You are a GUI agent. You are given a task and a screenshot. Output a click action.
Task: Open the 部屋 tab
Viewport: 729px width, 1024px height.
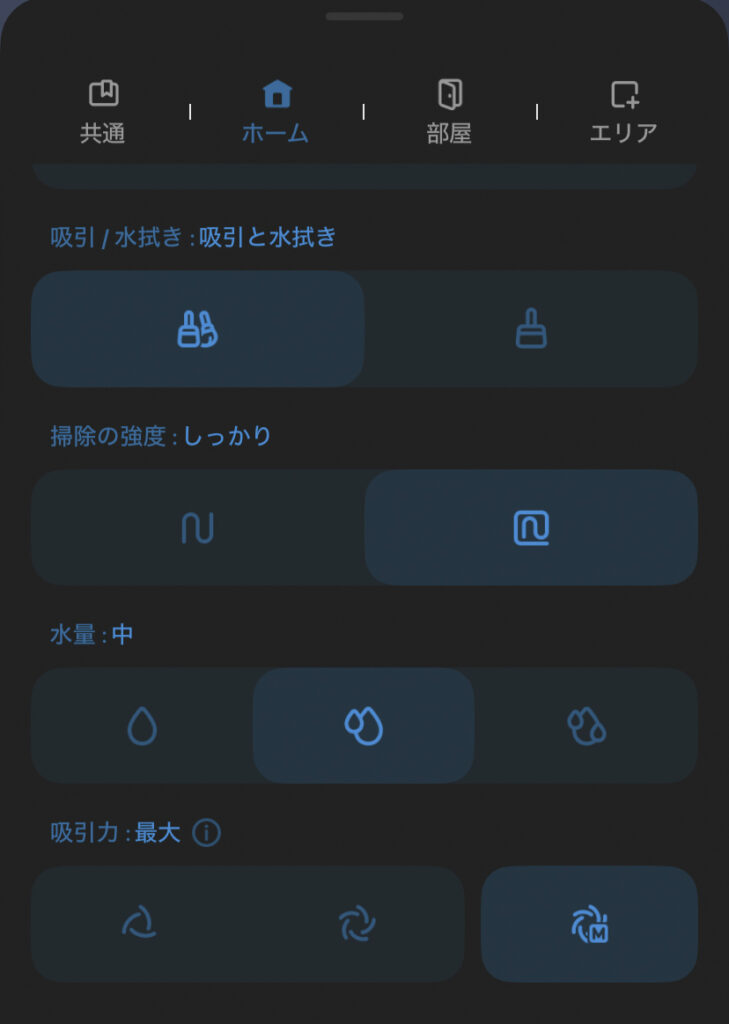click(449, 112)
